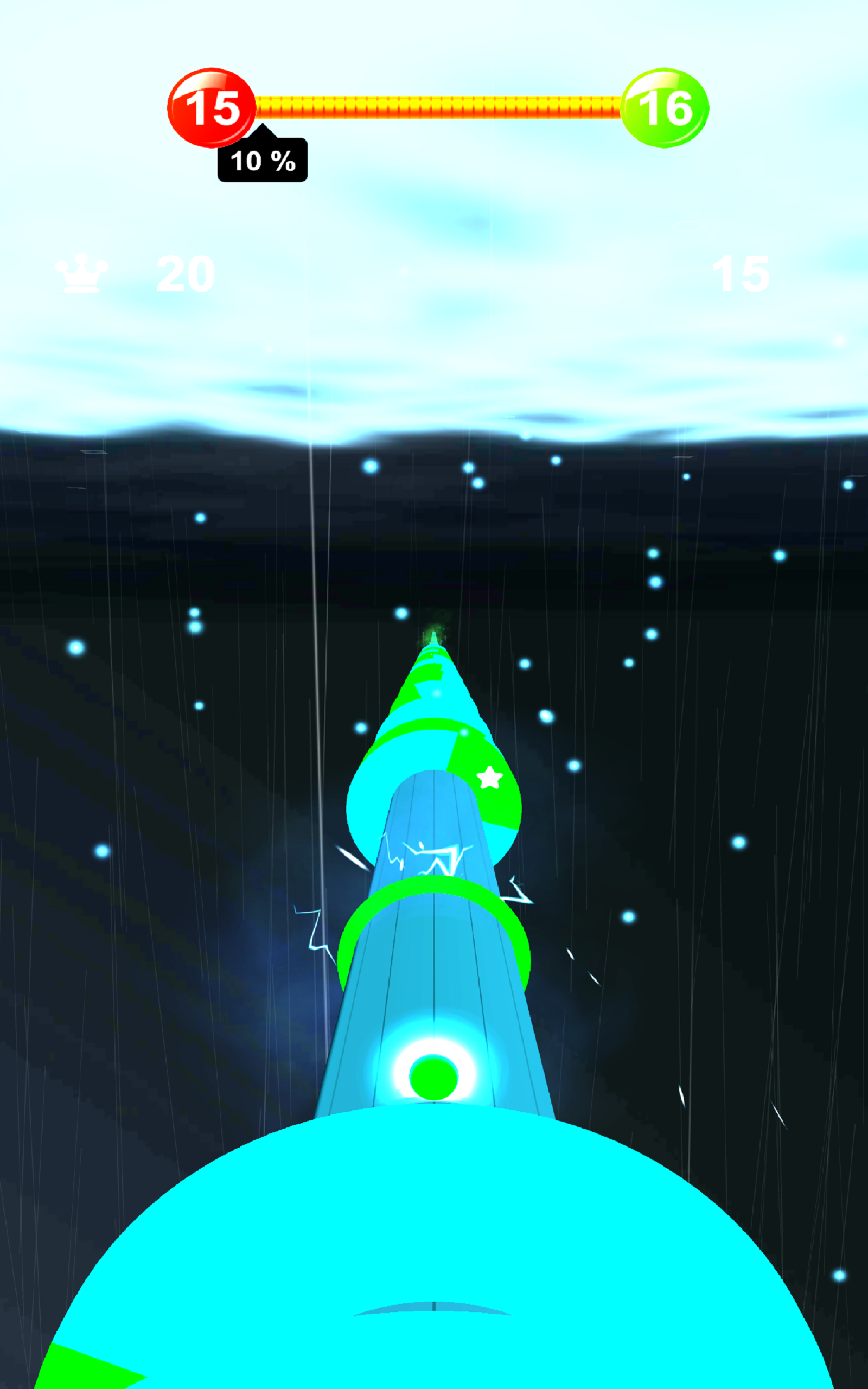Tap the large cyan player ball
This screenshot has width=868, height=1389.
coord(435,1263)
